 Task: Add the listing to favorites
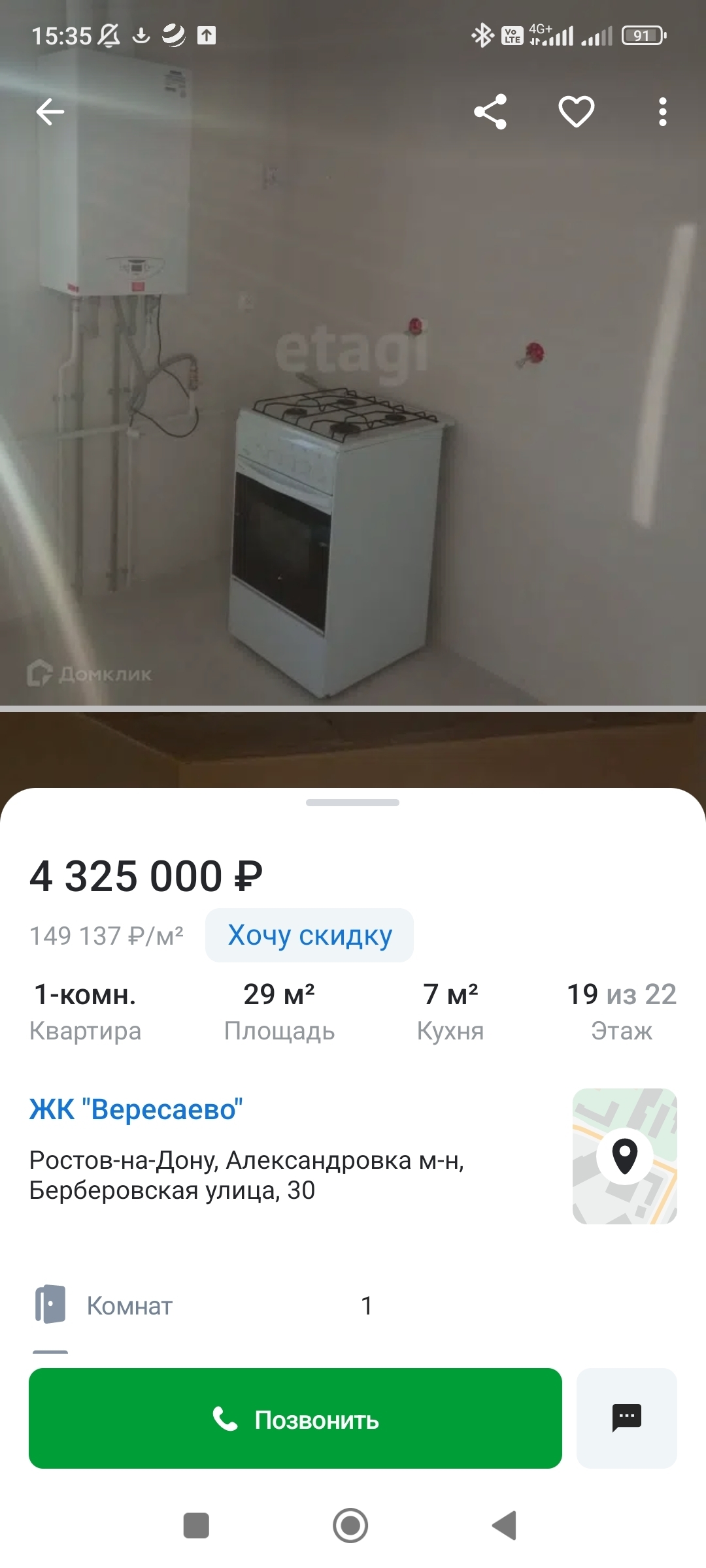(x=576, y=112)
